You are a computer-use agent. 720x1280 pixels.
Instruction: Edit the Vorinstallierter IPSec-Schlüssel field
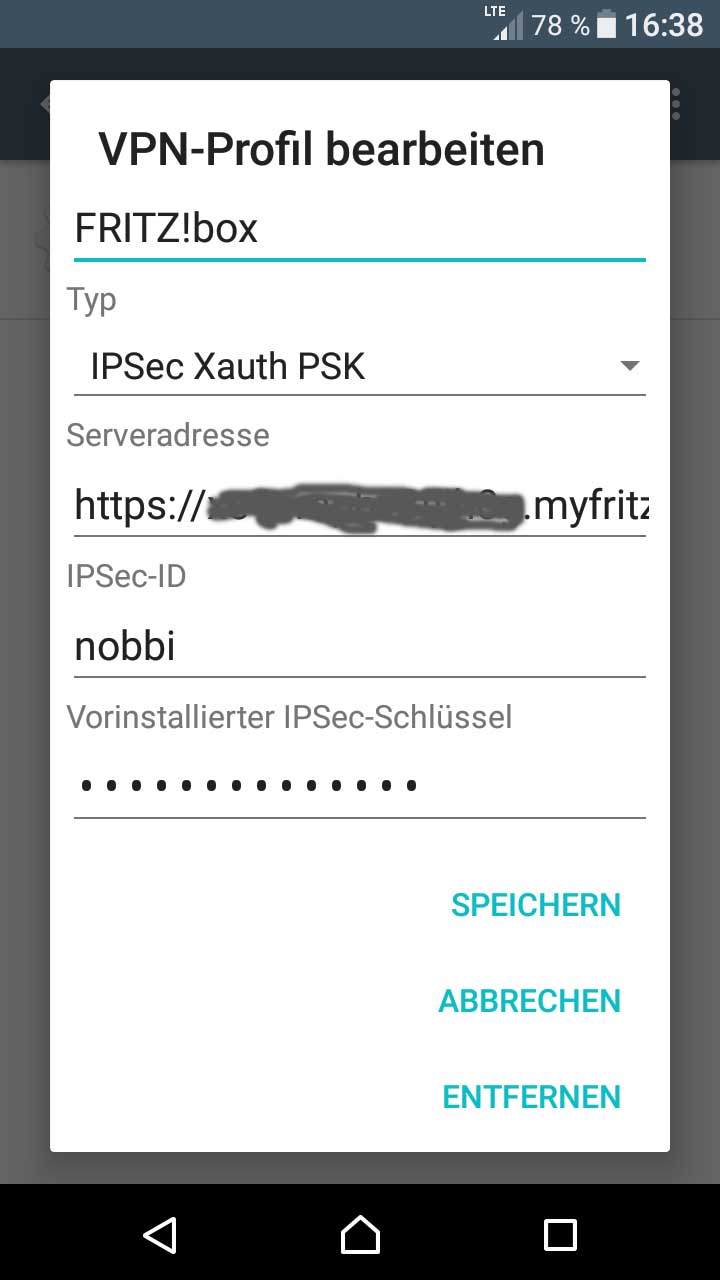coord(359,786)
